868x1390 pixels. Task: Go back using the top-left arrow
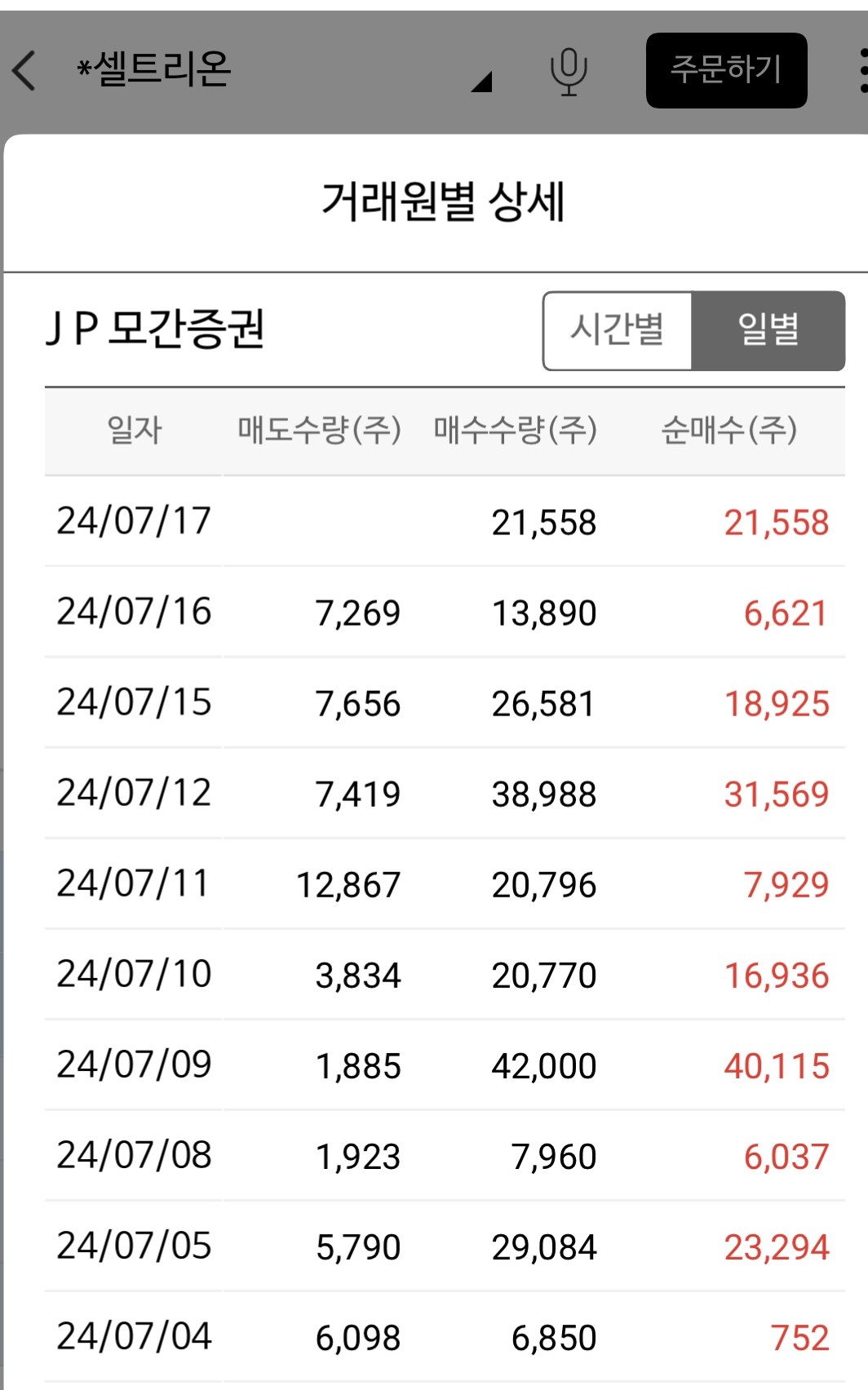[x=24, y=70]
